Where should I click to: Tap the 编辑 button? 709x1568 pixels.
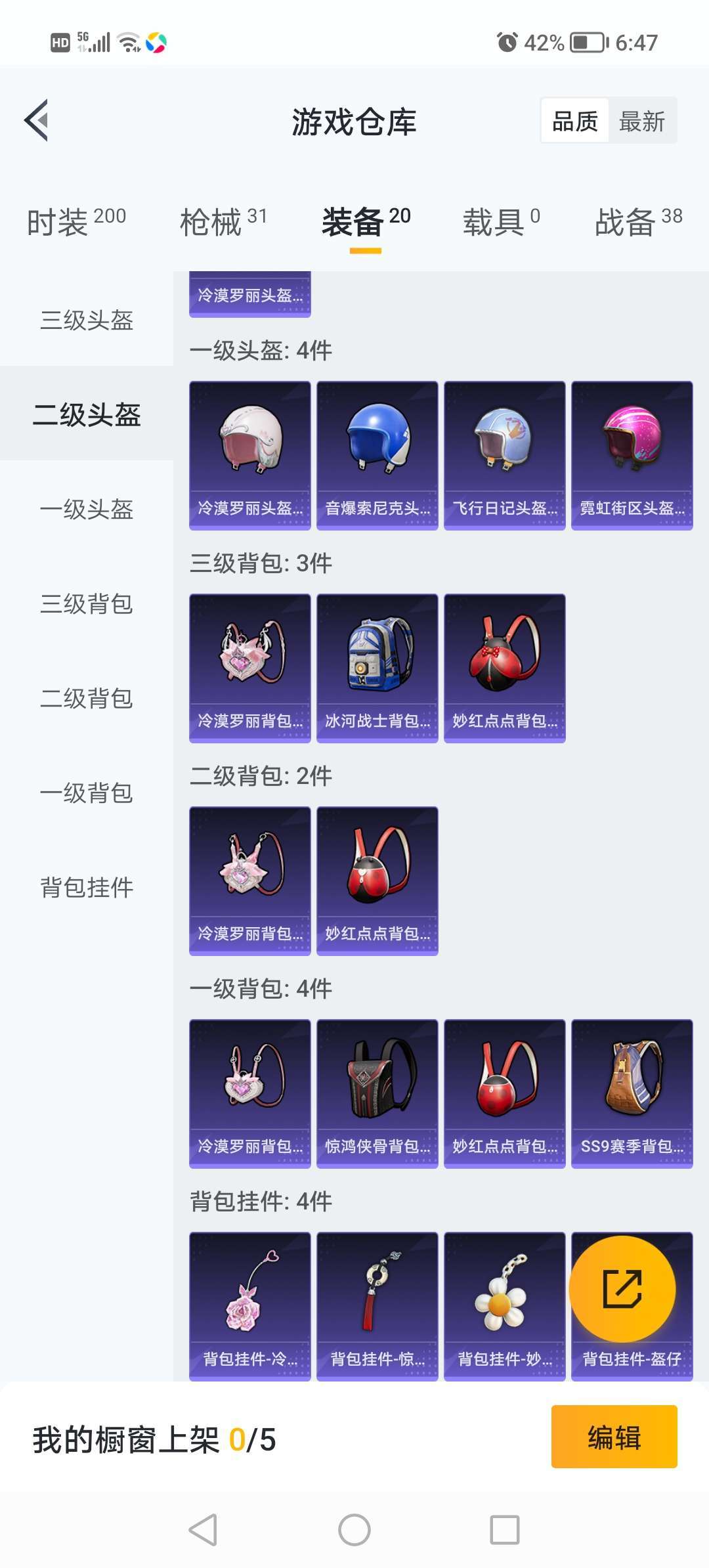pos(614,1437)
